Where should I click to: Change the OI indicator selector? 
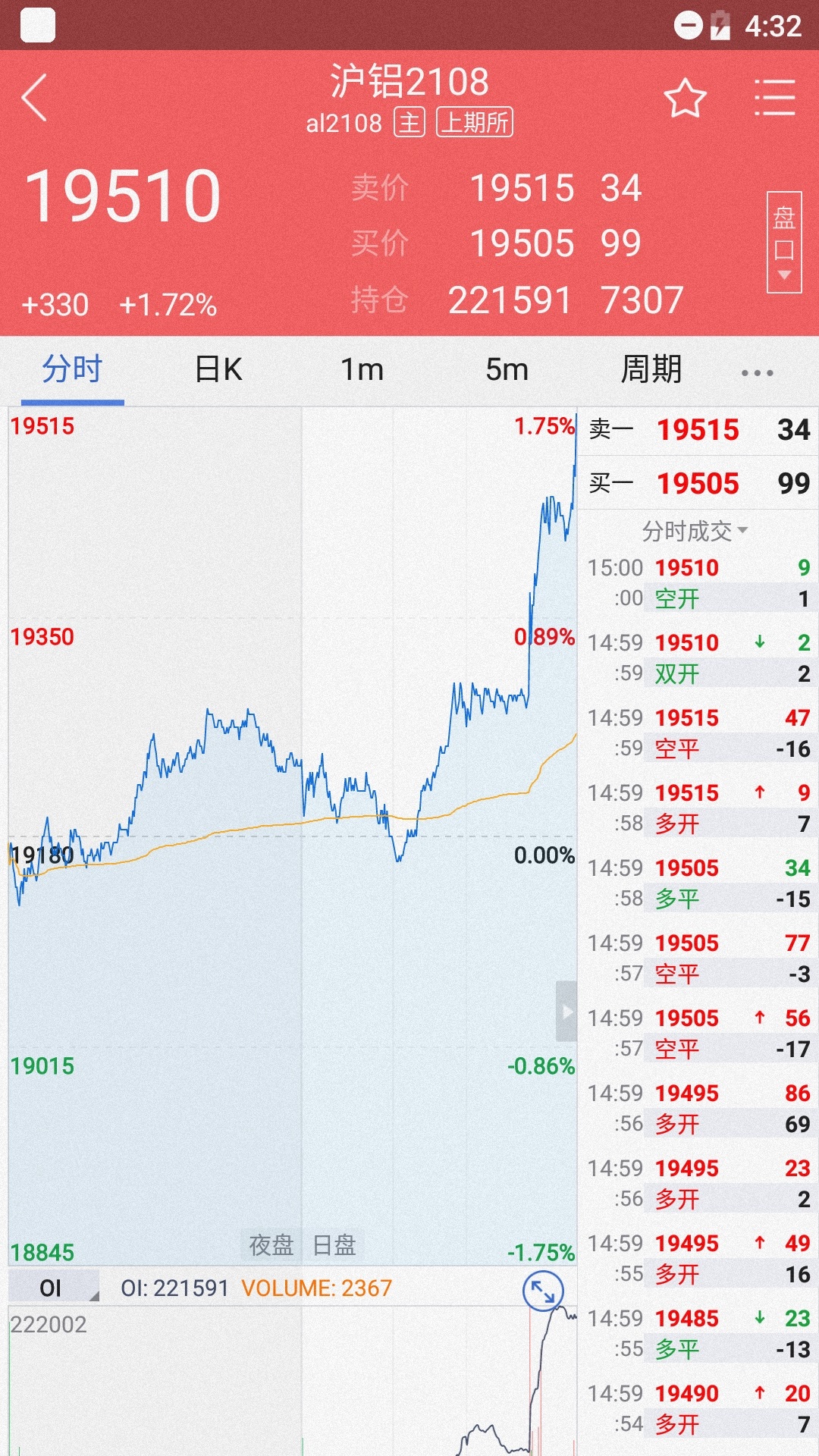[x=54, y=1288]
